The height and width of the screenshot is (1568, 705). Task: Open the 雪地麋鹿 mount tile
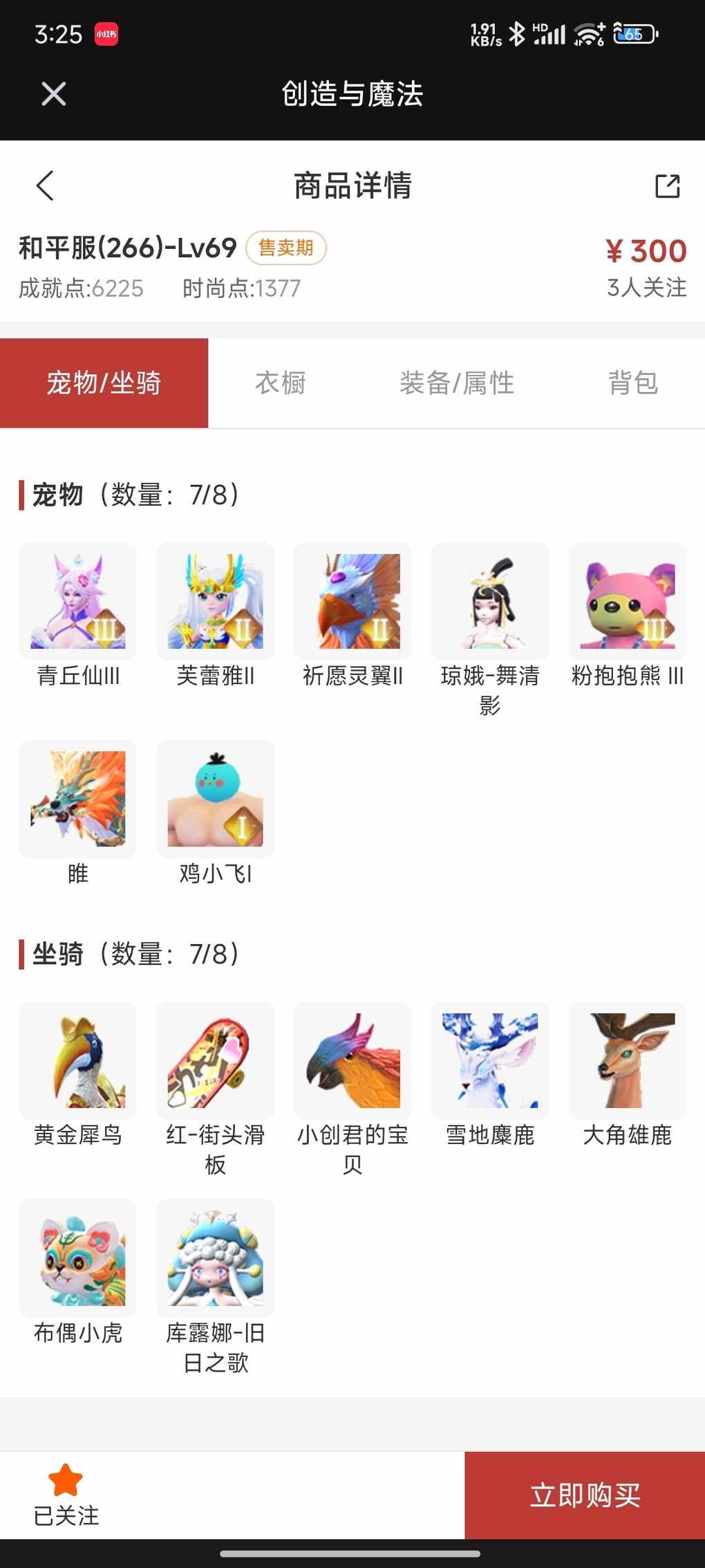point(490,1060)
